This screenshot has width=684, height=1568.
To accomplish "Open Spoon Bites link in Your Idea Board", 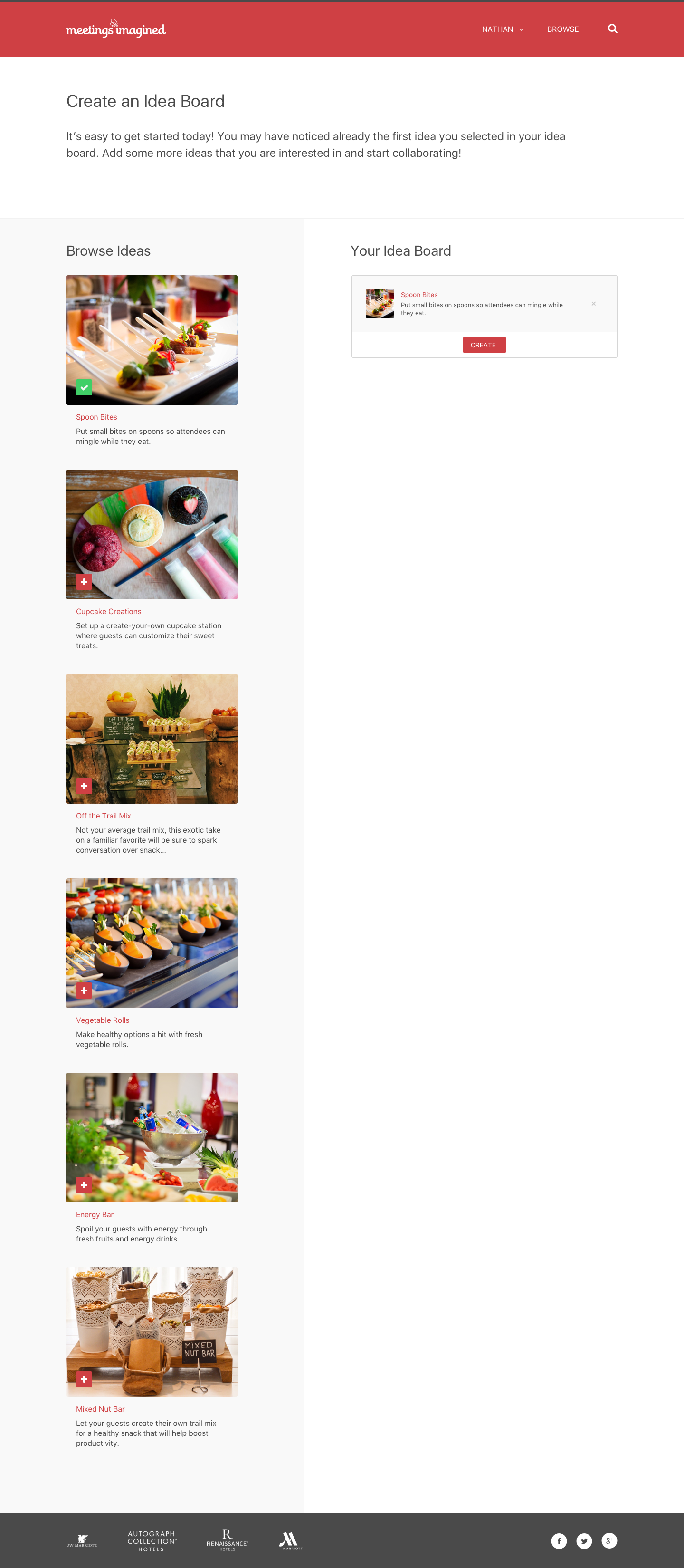I will (418, 295).
